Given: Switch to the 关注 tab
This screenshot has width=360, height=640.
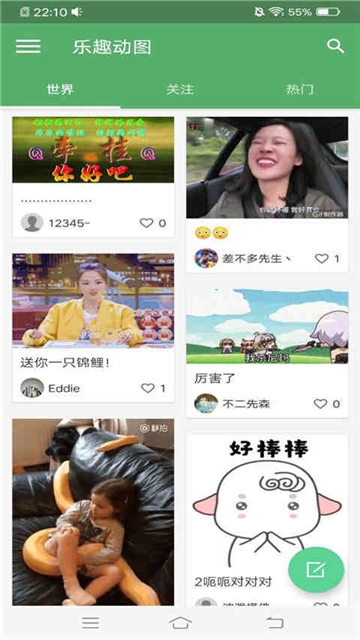Looking at the screenshot, I should click(x=180, y=89).
